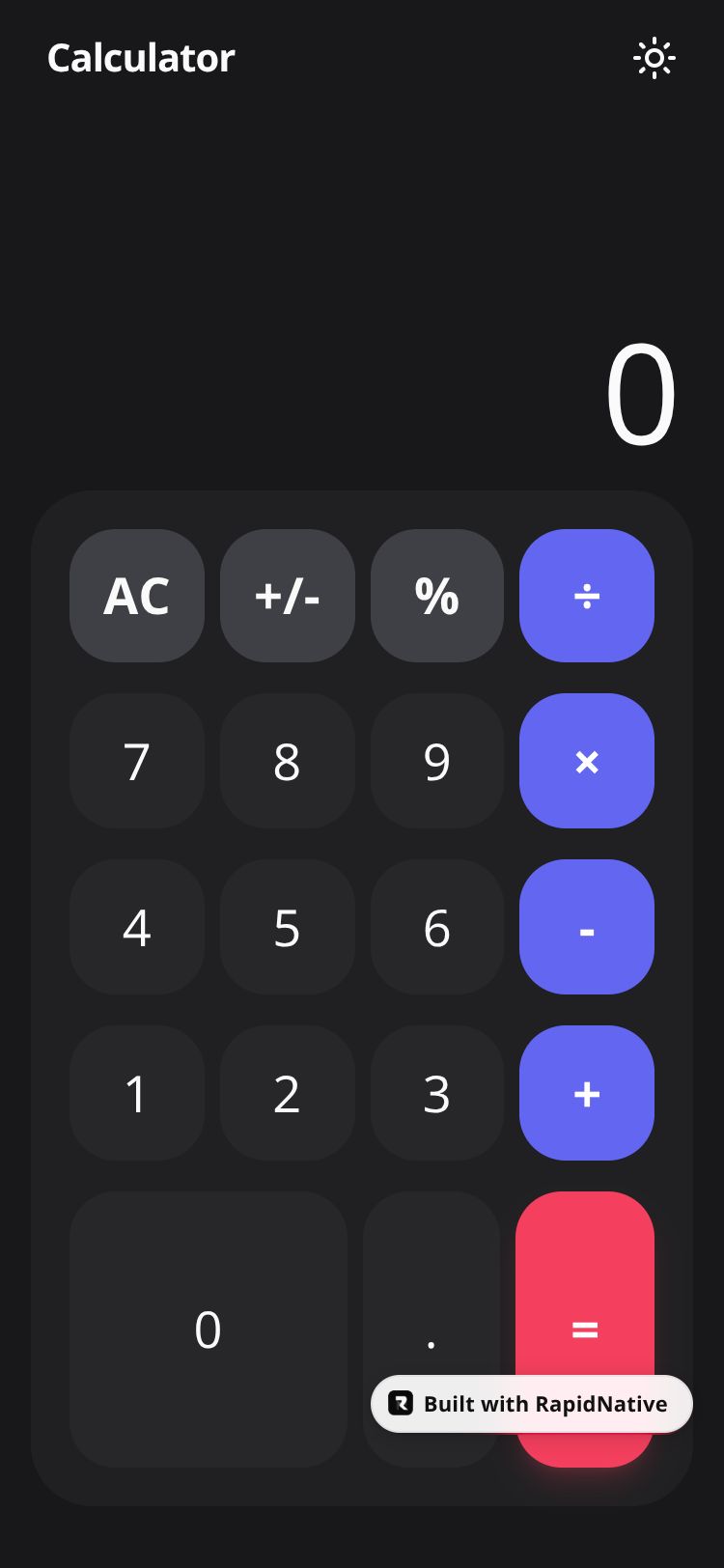The image size is (724, 1568).
Task: Apply the percent key
Action: click(437, 596)
